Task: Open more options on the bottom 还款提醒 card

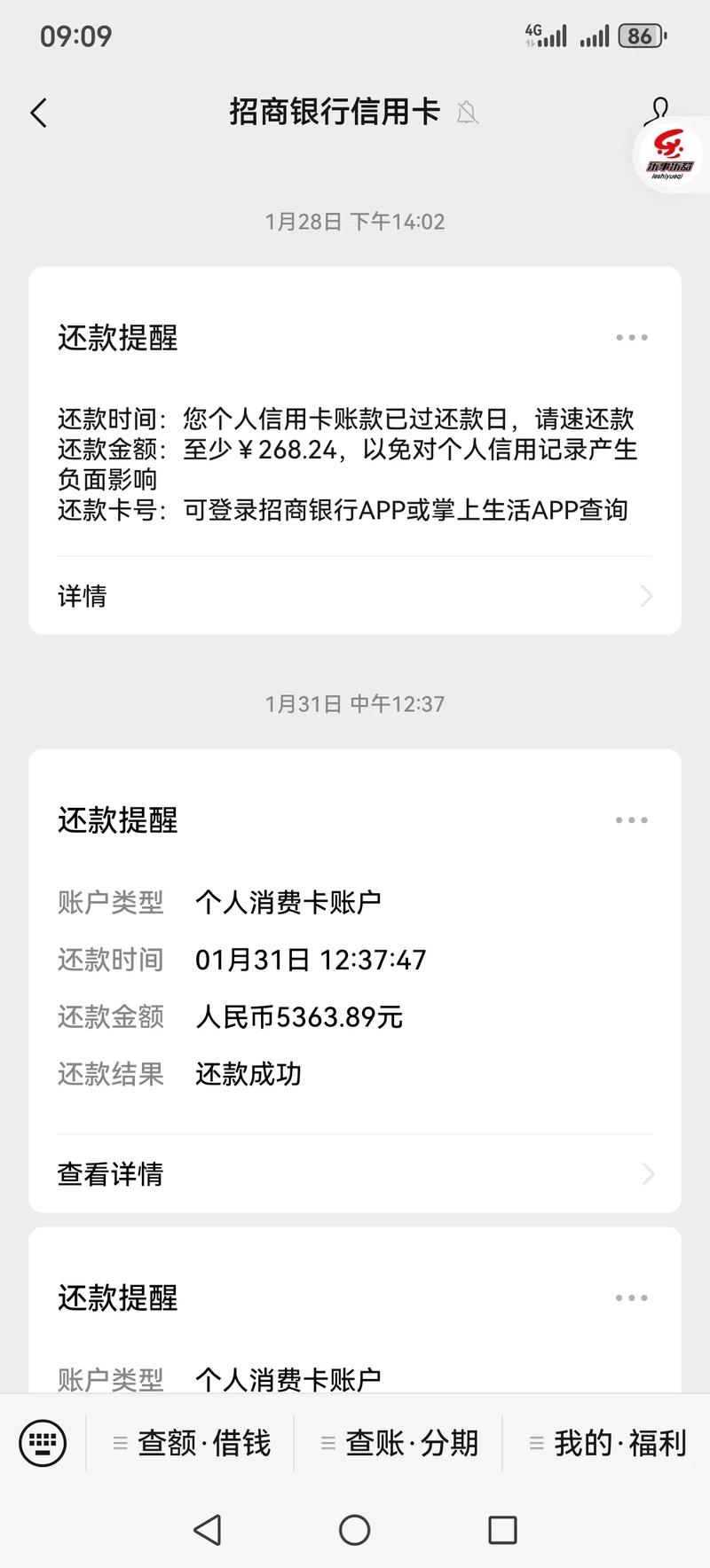Action: tap(631, 1298)
